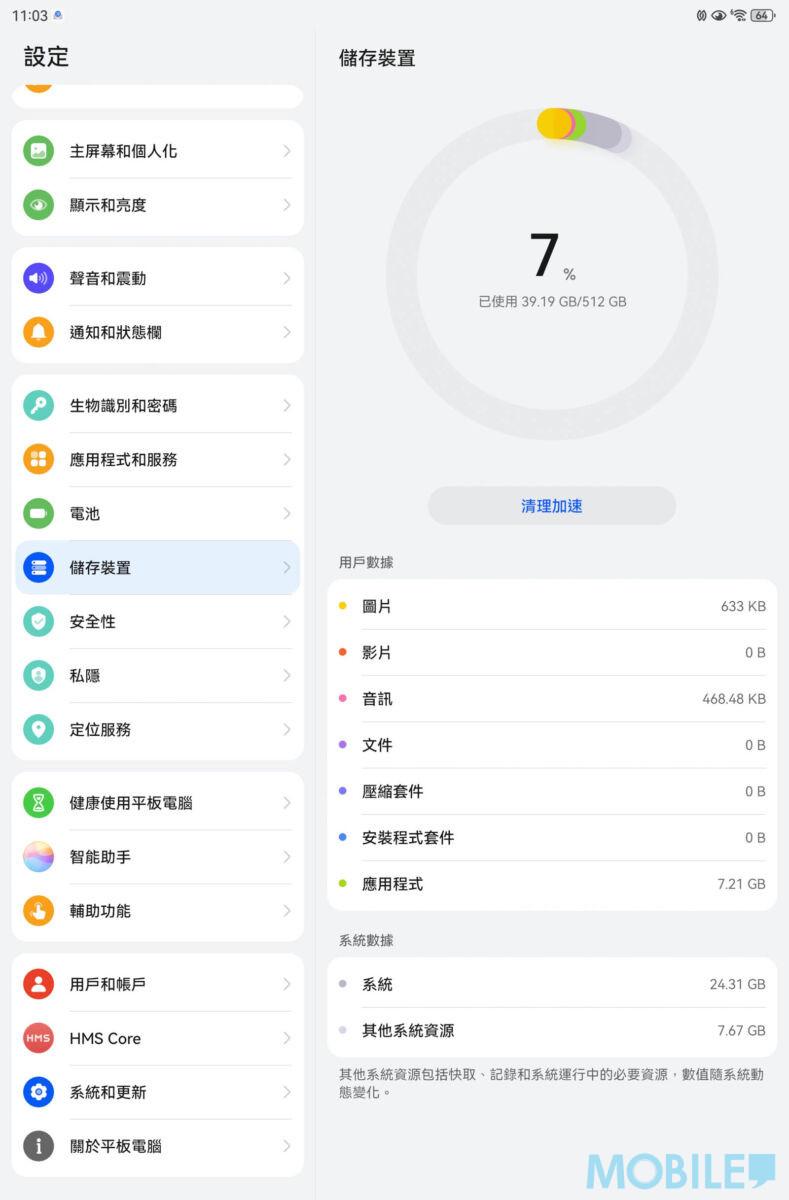Go to 用戶和帳戶

(158, 984)
